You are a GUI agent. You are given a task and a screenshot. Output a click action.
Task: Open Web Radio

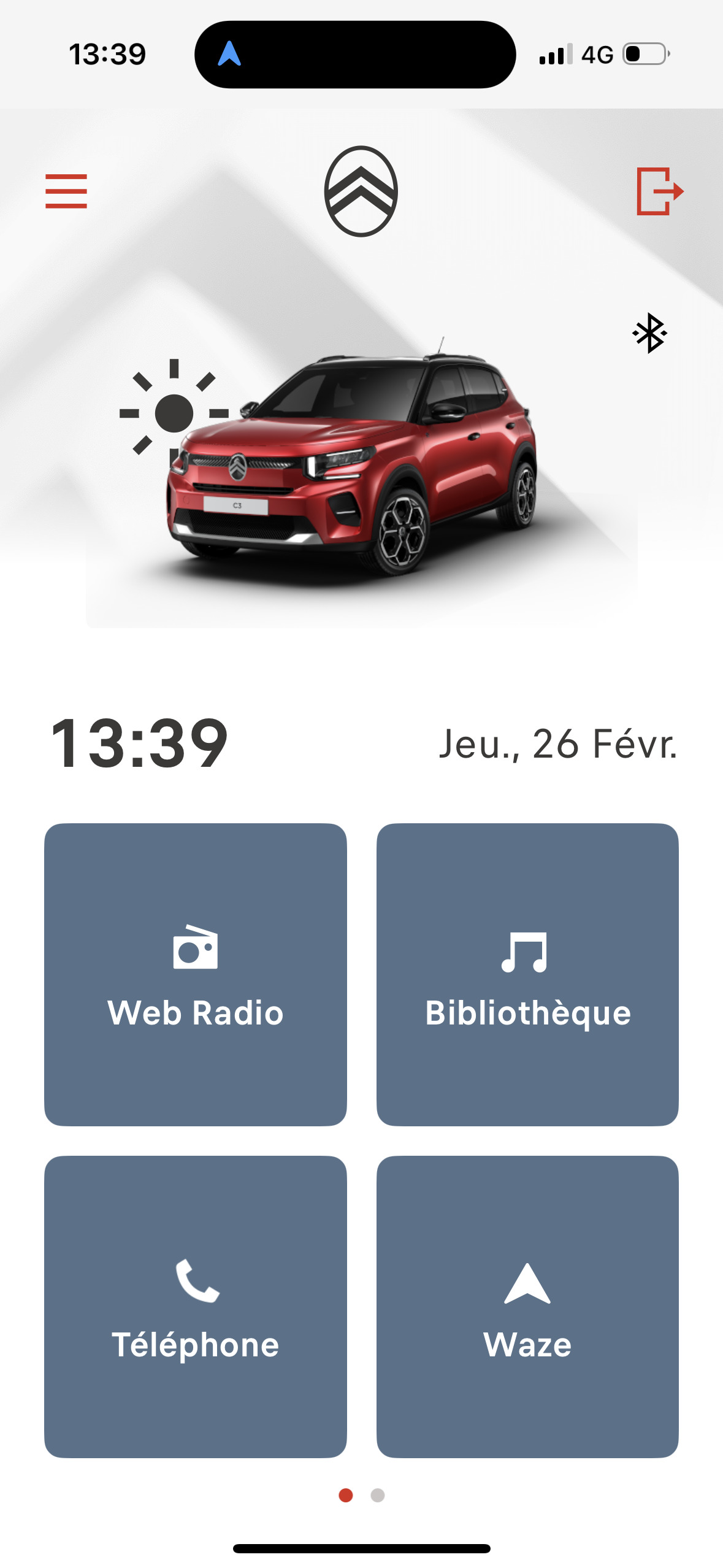[195, 974]
